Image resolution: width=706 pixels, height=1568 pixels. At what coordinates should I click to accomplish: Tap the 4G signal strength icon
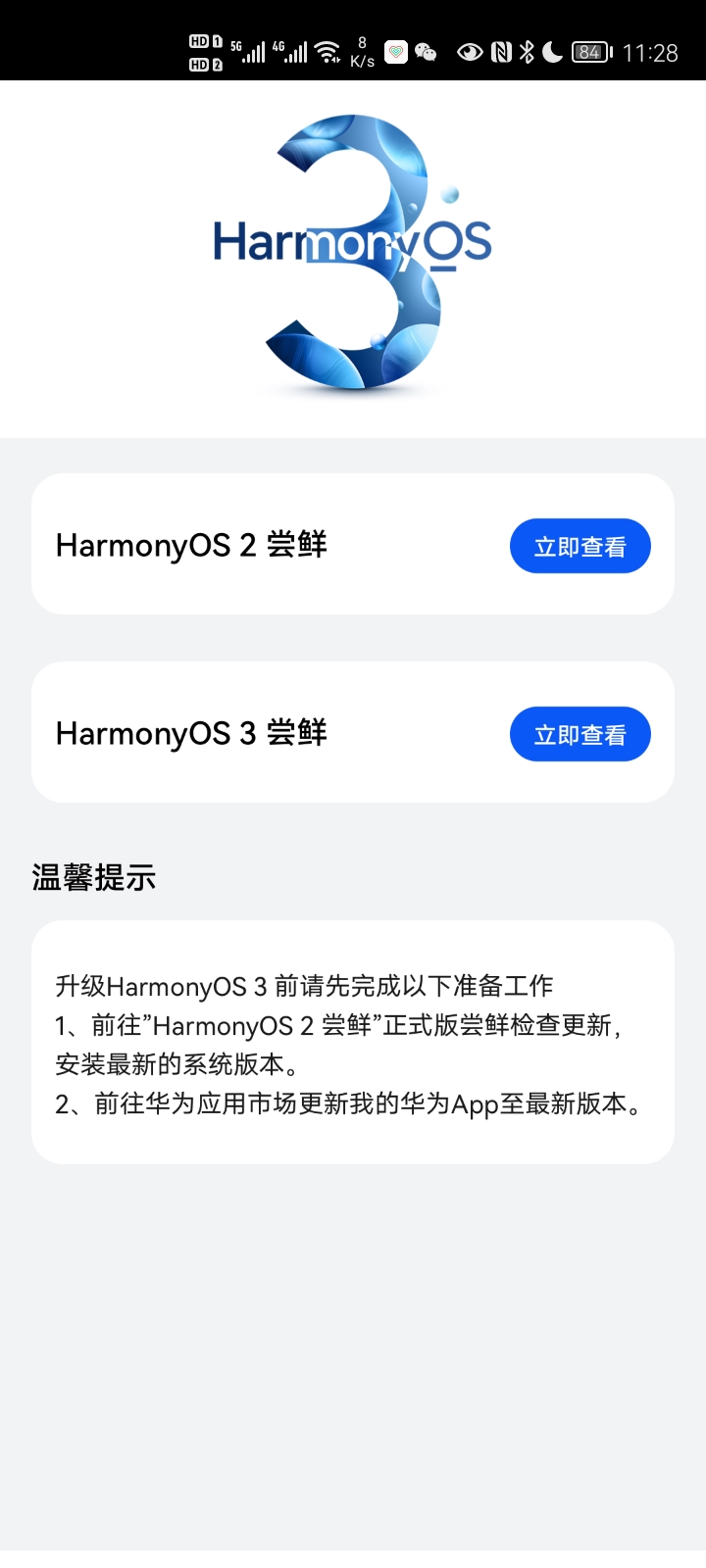point(288,52)
